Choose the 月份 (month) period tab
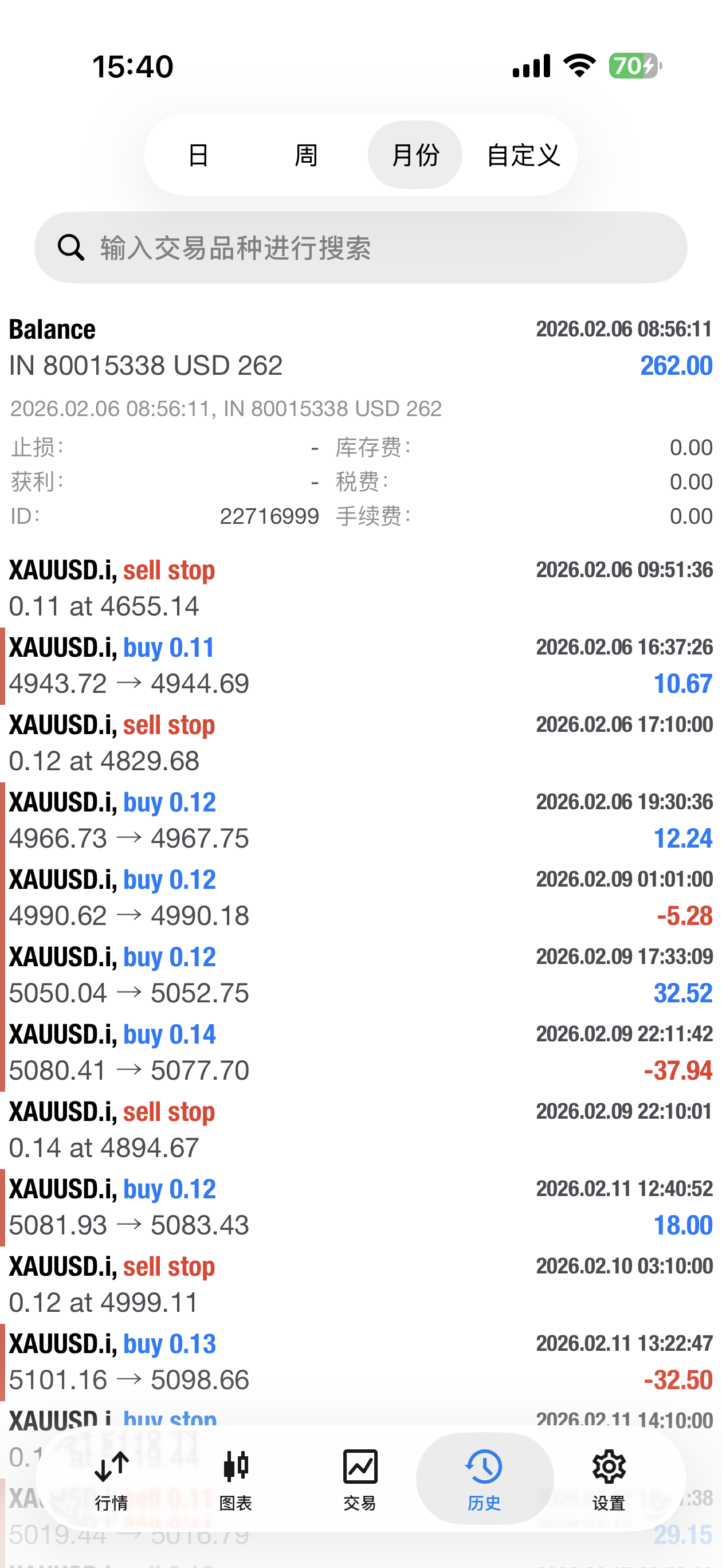The width and height of the screenshot is (722, 1568). [x=414, y=155]
